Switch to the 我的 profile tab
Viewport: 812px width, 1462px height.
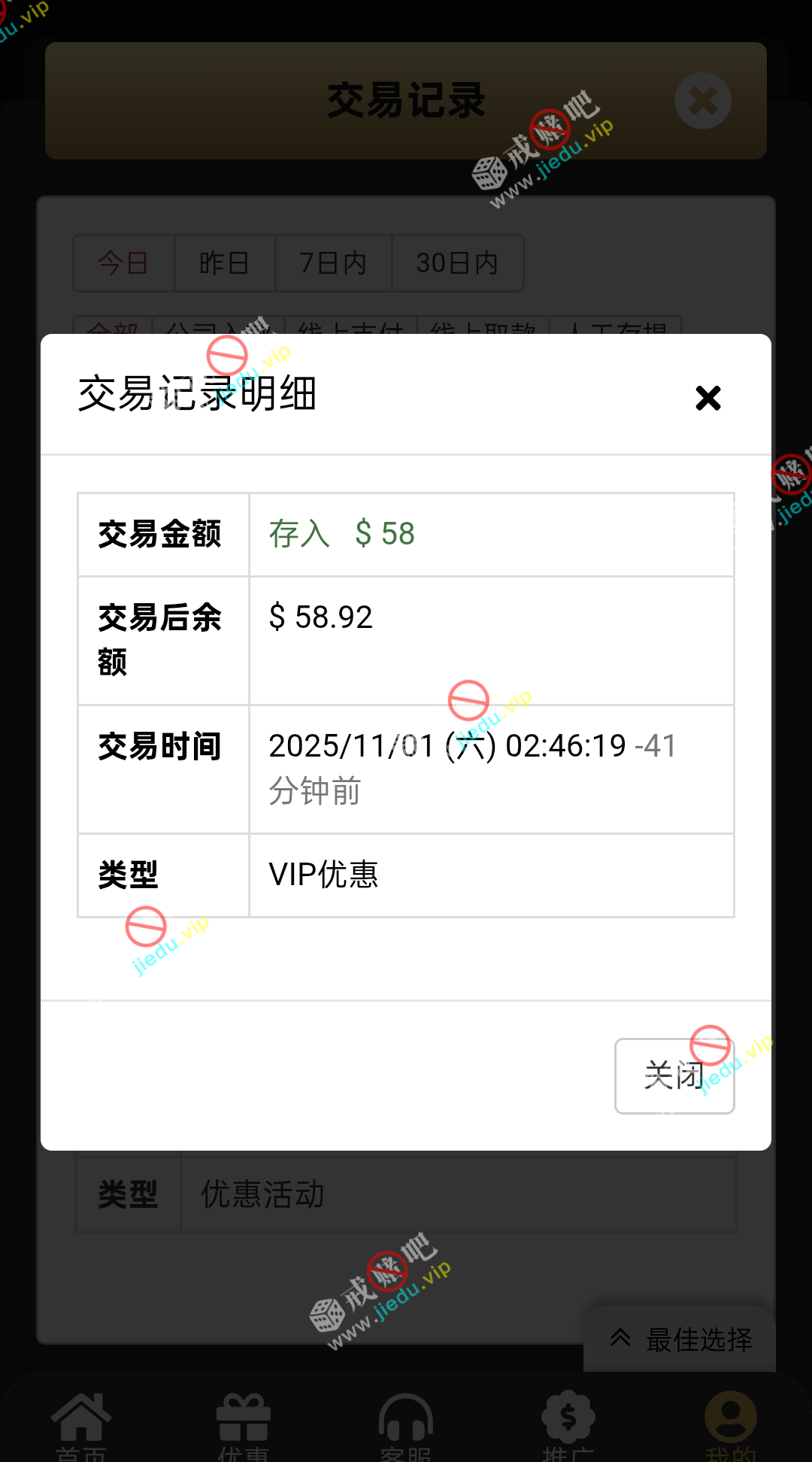[730, 1424]
